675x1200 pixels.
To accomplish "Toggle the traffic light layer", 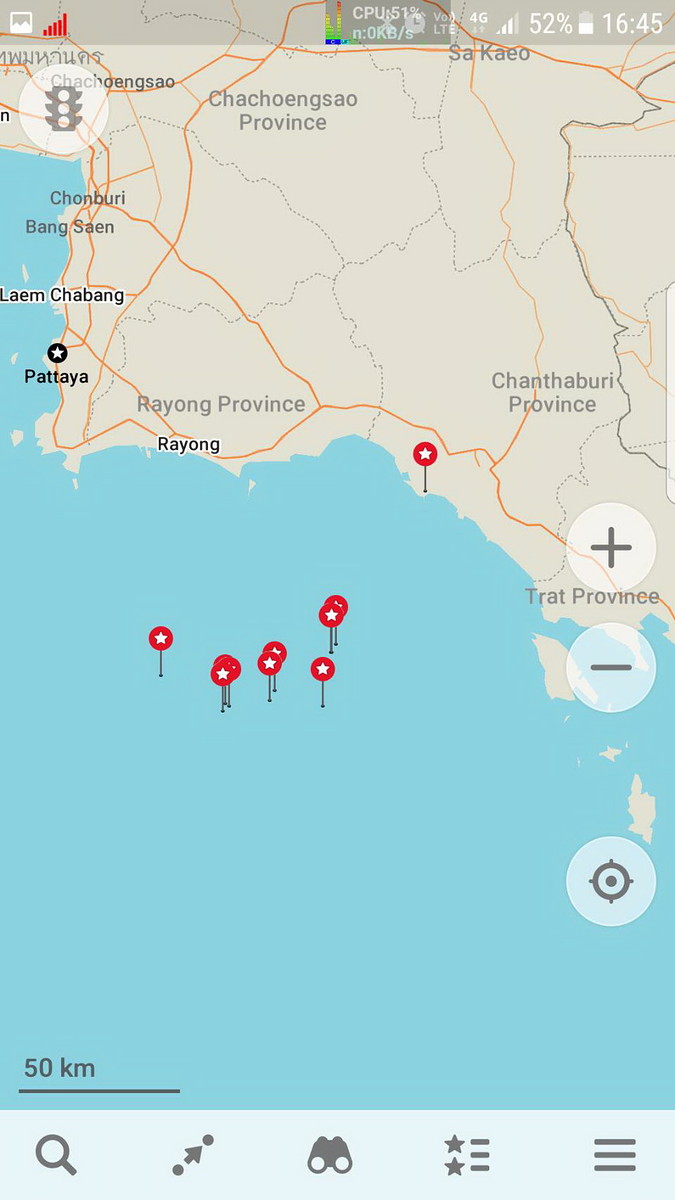I will click(64, 109).
